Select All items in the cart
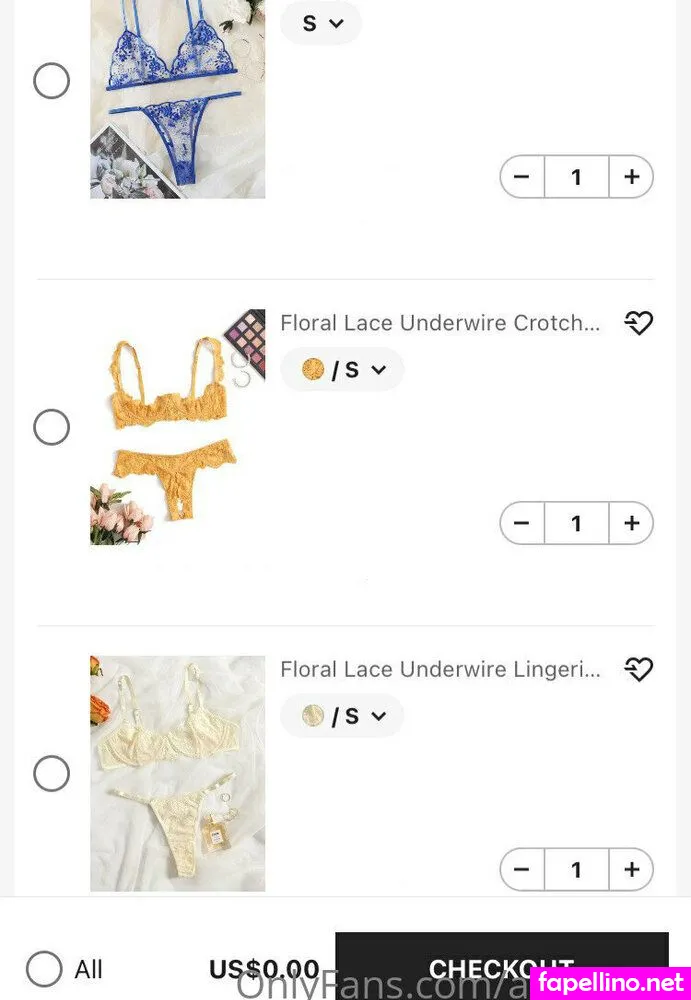This screenshot has width=691, height=1000. pos(44,968)
